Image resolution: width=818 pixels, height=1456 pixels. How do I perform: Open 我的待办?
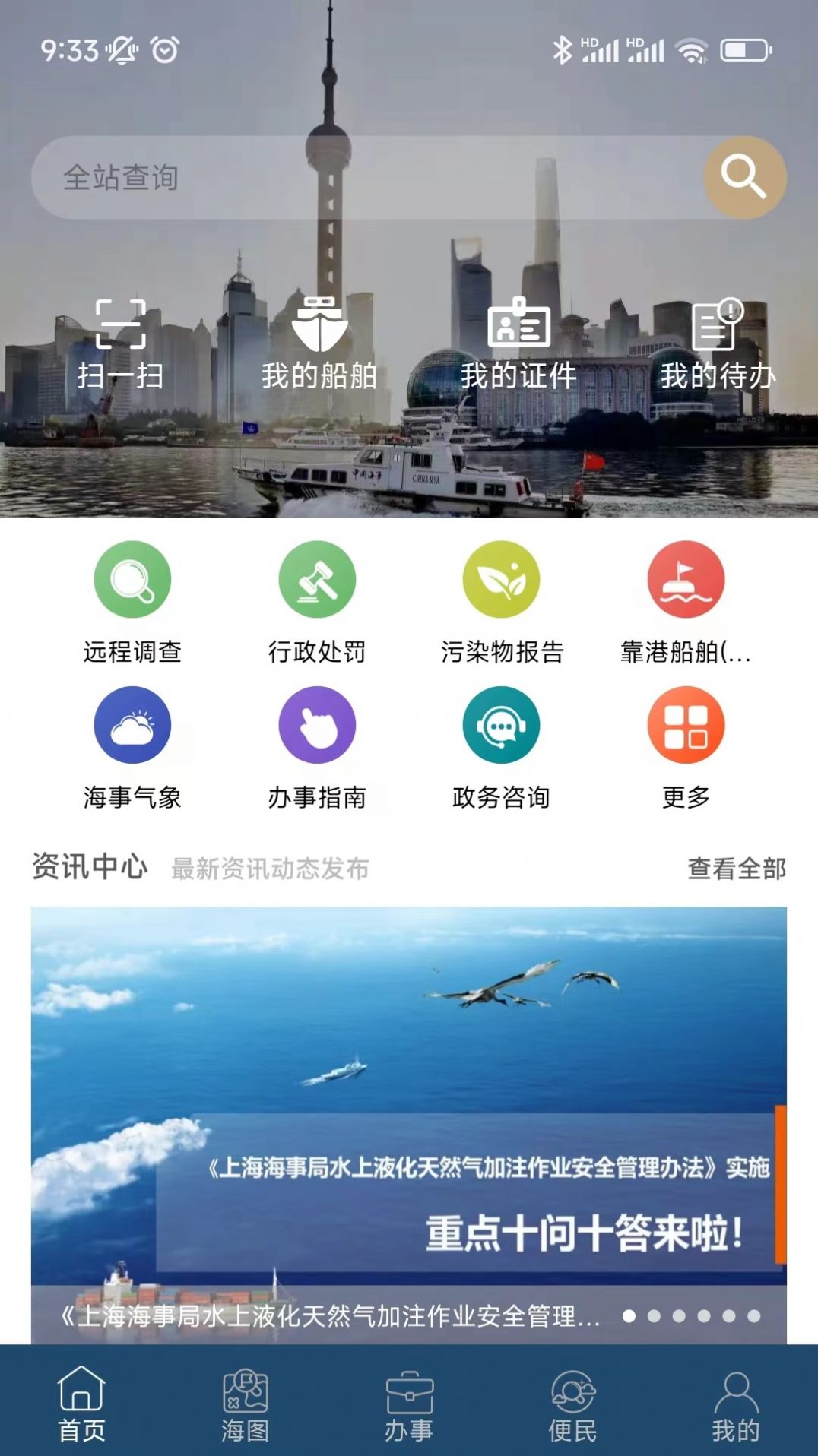pos(717,343)
